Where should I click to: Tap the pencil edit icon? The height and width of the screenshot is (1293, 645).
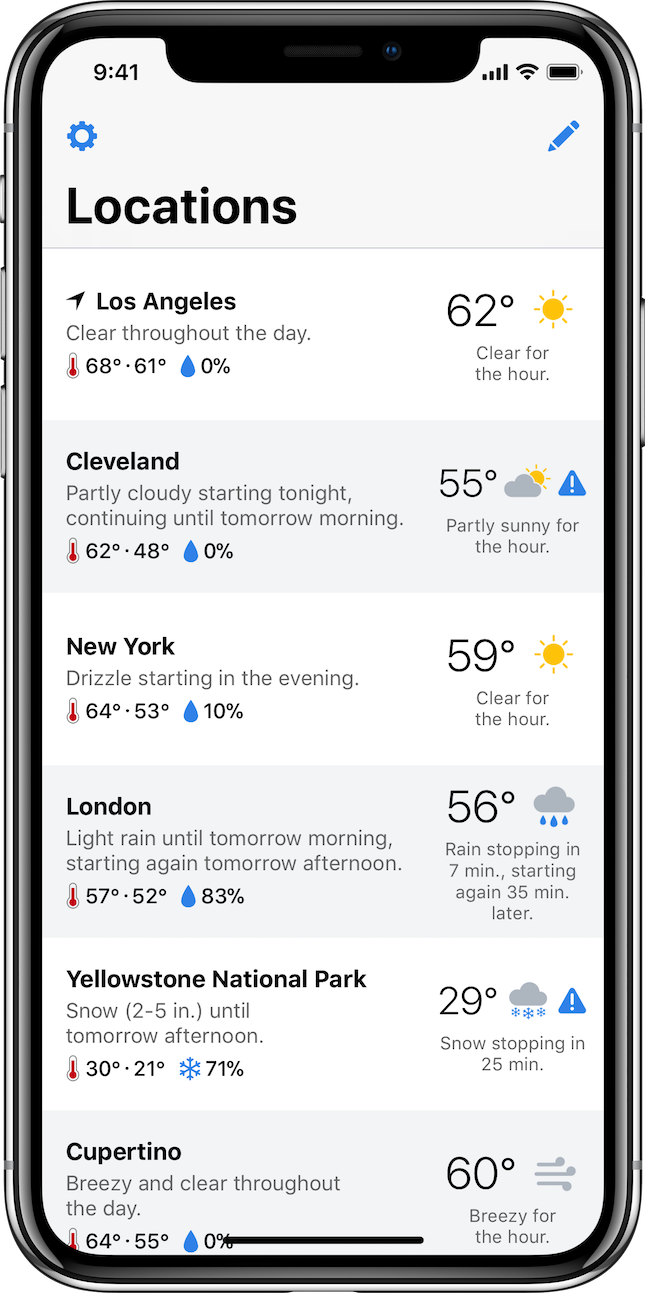click(x=564, y=136)
